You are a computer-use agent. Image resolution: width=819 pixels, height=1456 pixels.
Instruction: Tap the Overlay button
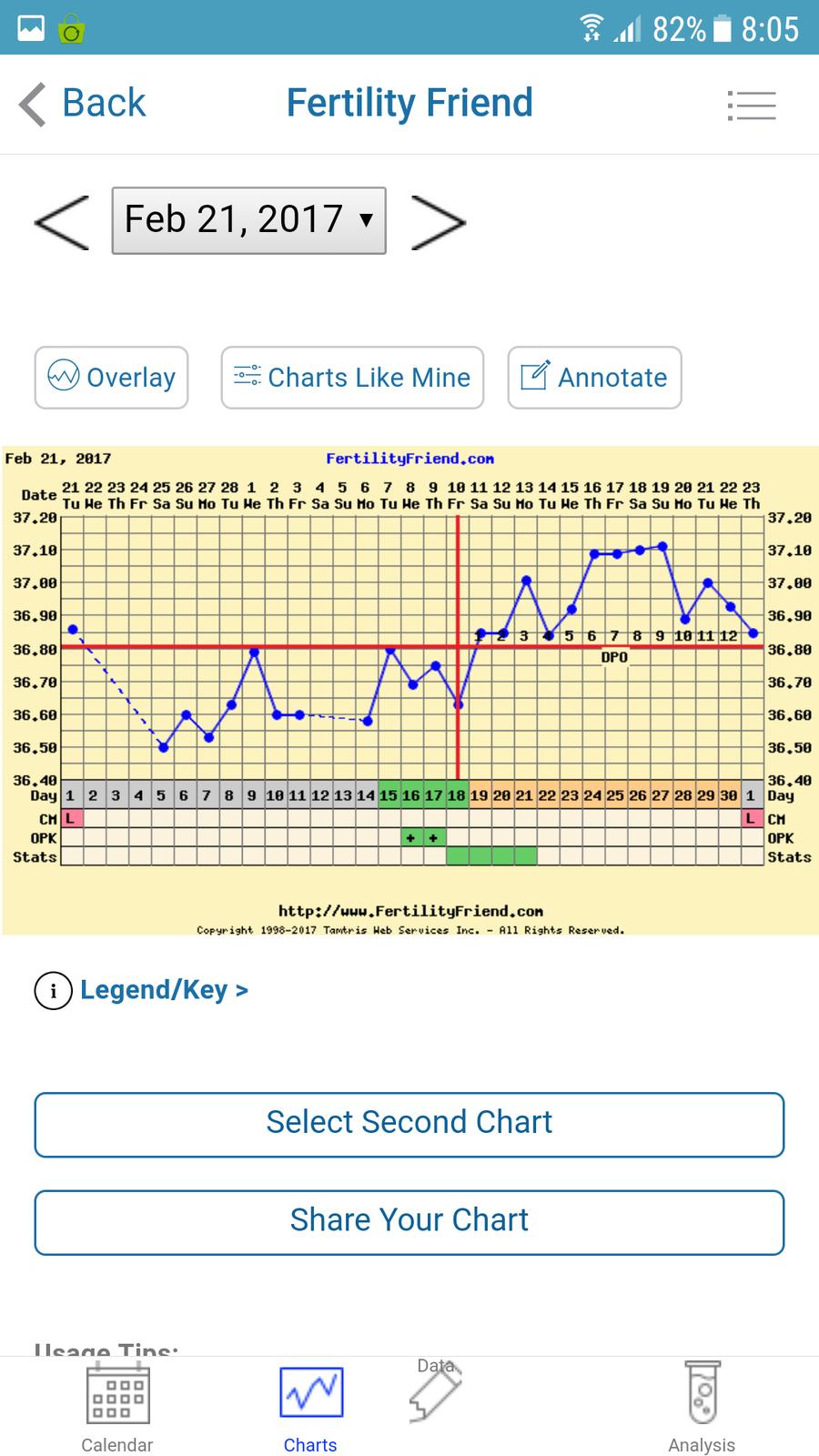112,378
